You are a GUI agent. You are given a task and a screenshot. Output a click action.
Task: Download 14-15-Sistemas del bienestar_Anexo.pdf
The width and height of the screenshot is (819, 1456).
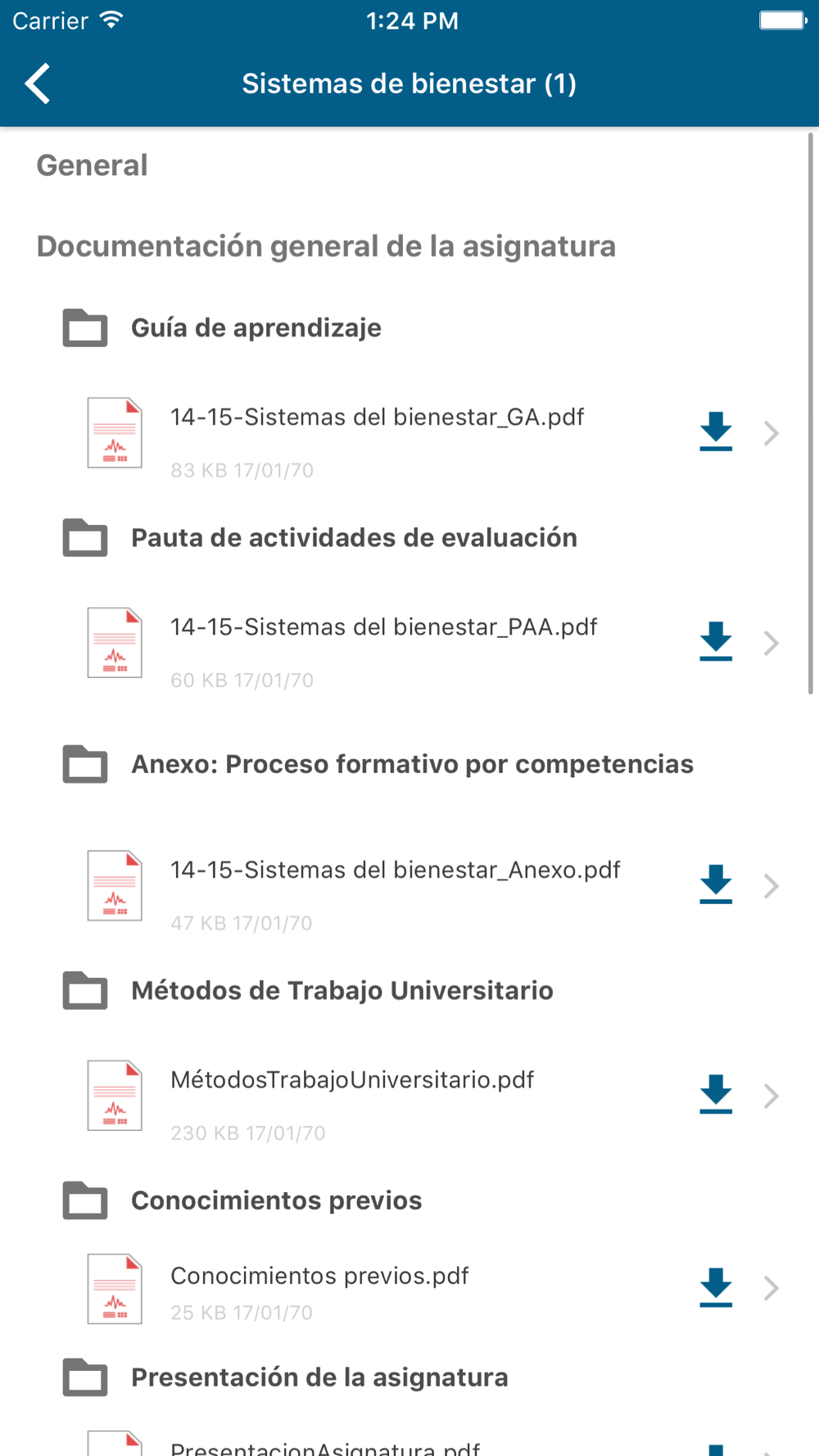(x=716, y=885)
